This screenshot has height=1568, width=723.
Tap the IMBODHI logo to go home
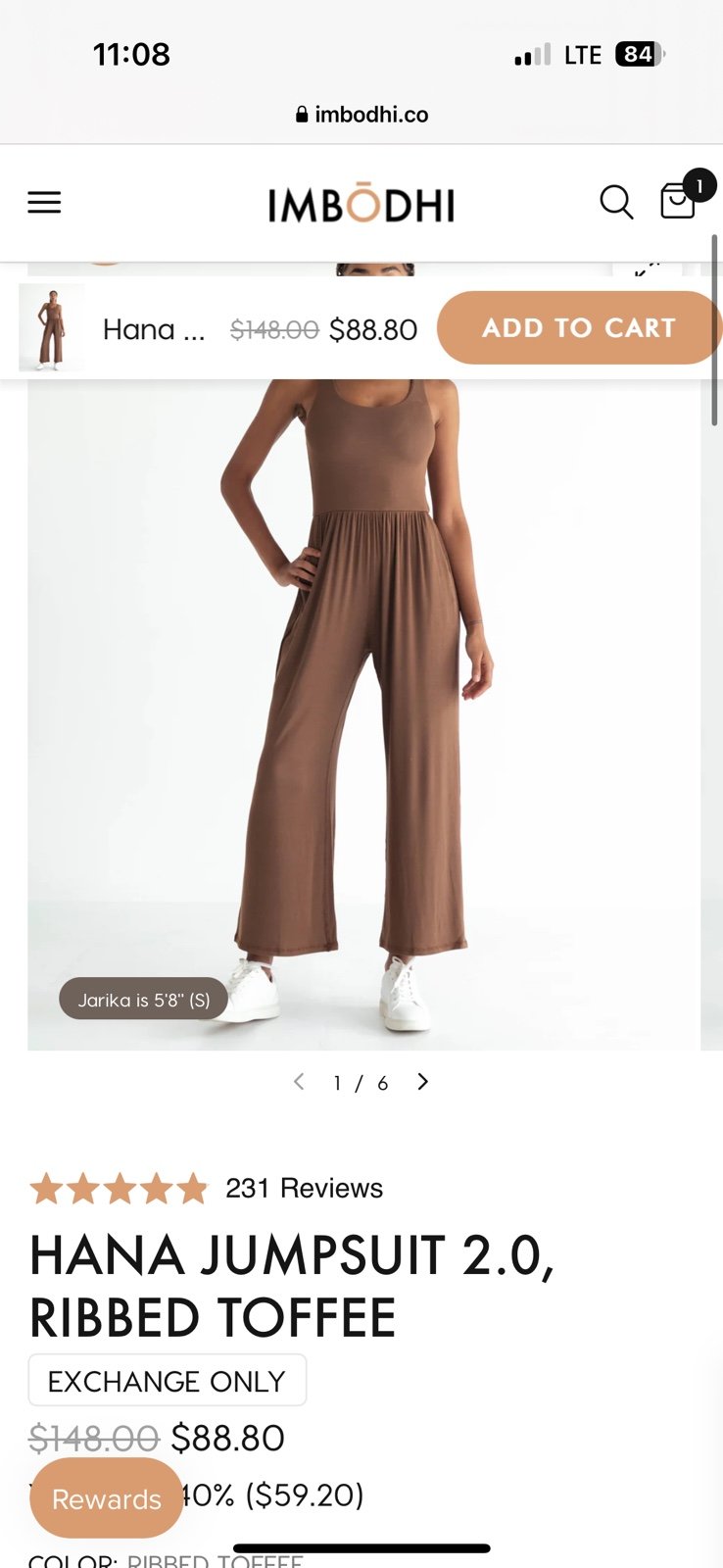point(361,204)
